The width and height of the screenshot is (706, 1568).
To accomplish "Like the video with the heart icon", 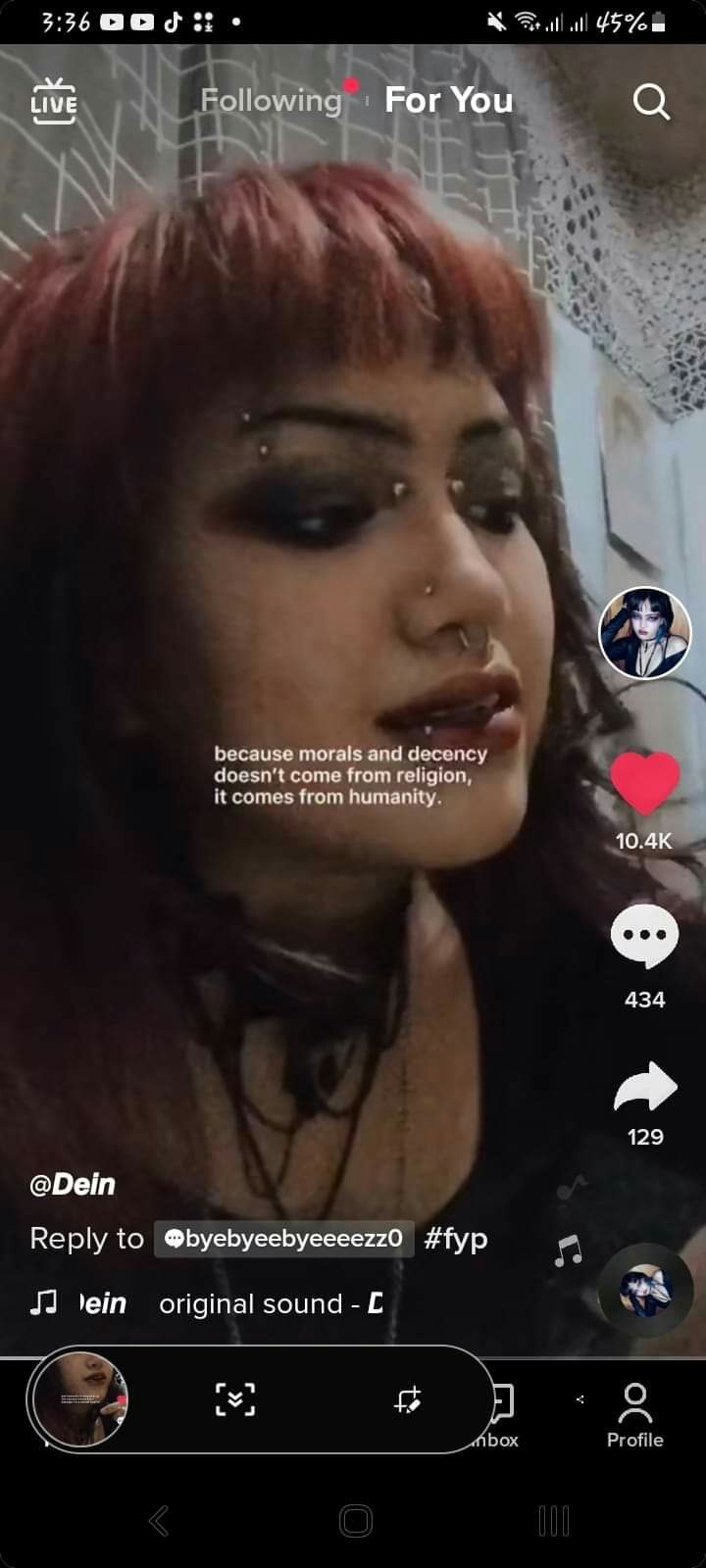I will (x=644, y=783).
